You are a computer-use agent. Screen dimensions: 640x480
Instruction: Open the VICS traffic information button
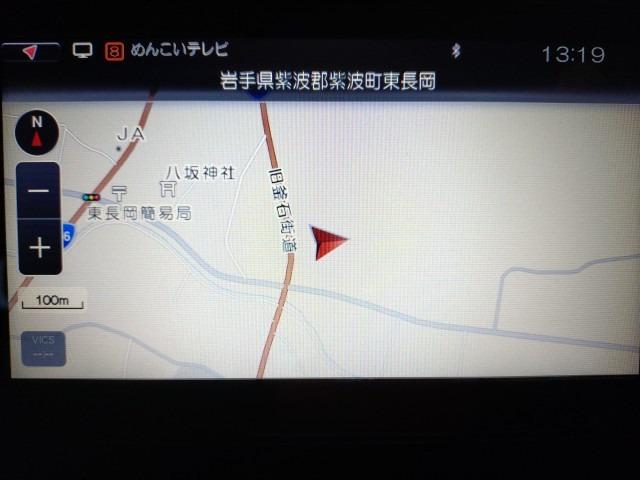point(43,347)
